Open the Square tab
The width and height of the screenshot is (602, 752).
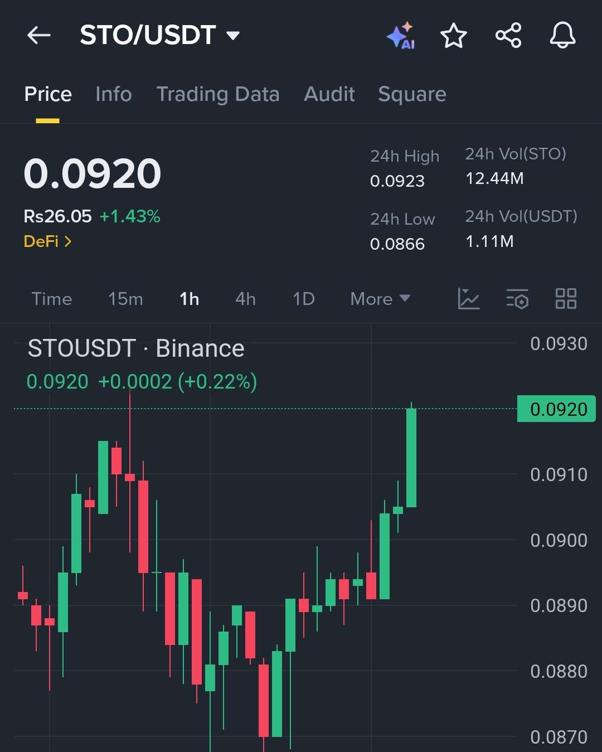[x=411, y=94]
